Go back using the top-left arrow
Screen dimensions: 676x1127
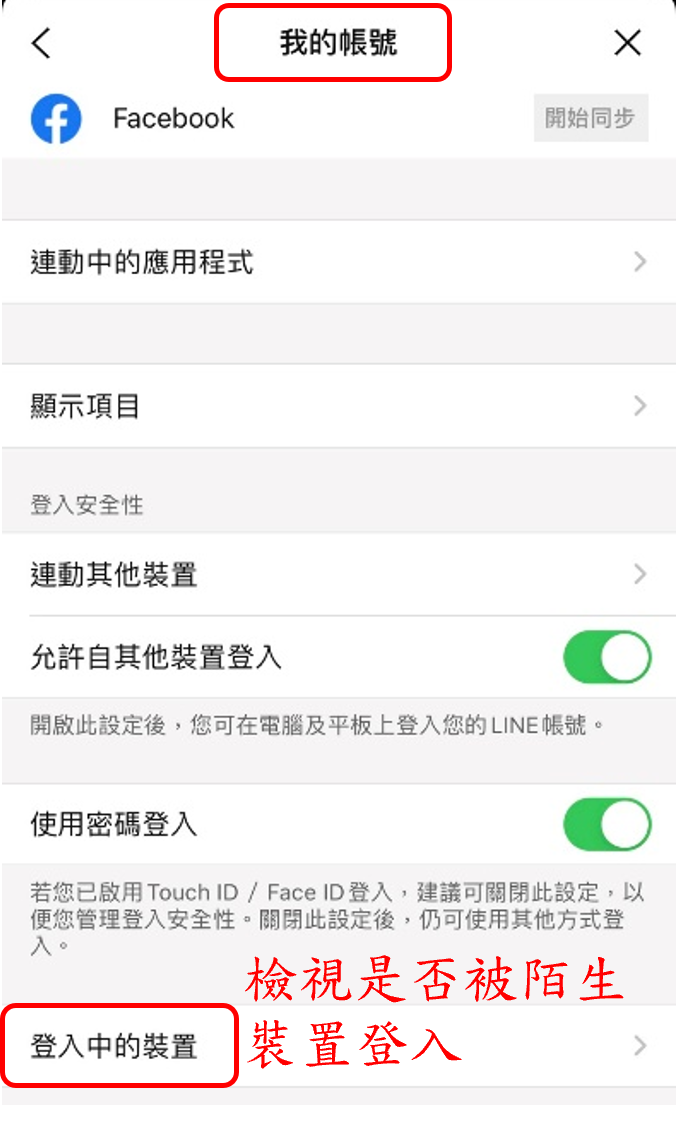41,43
